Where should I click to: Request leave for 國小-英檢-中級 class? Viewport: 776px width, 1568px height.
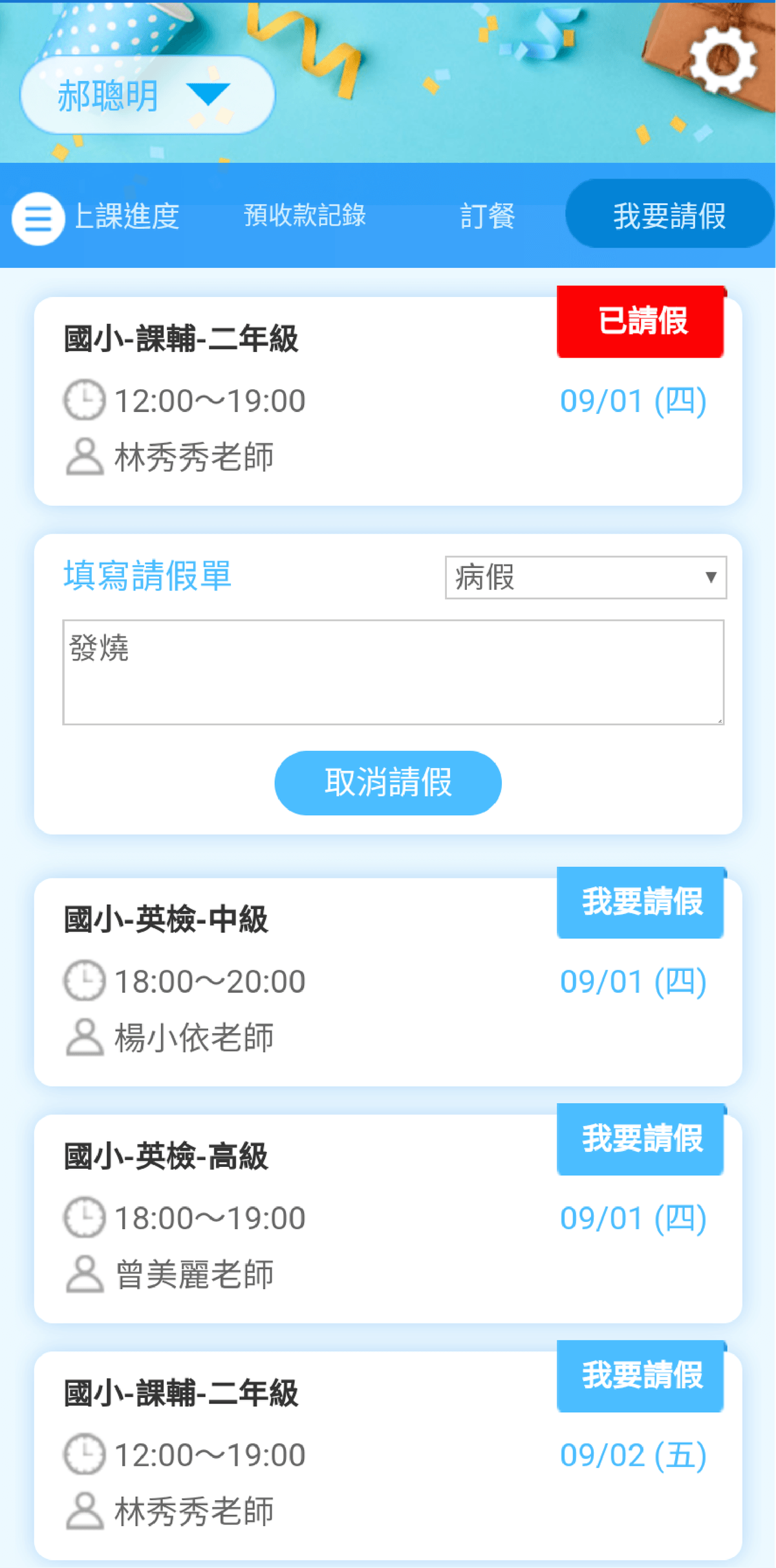tap(640, 902)
